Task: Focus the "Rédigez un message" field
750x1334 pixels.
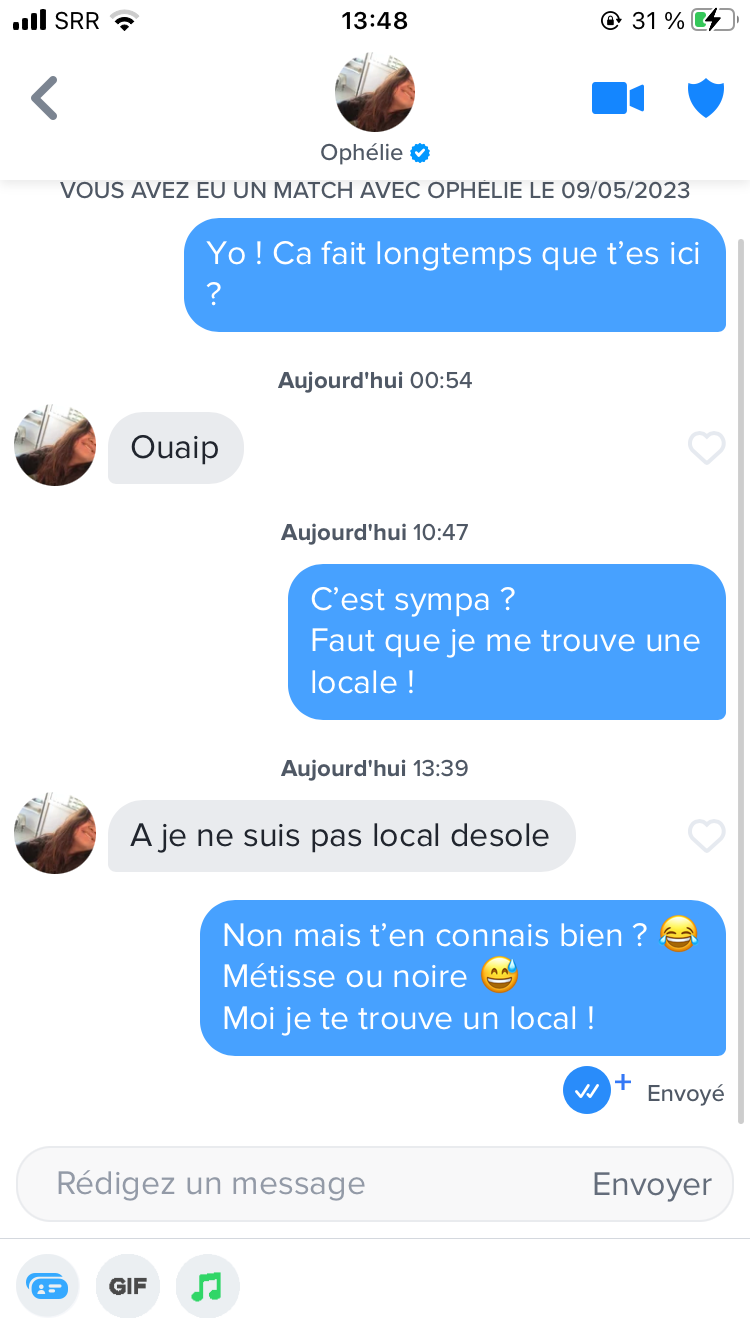Action: point(300,1184)
